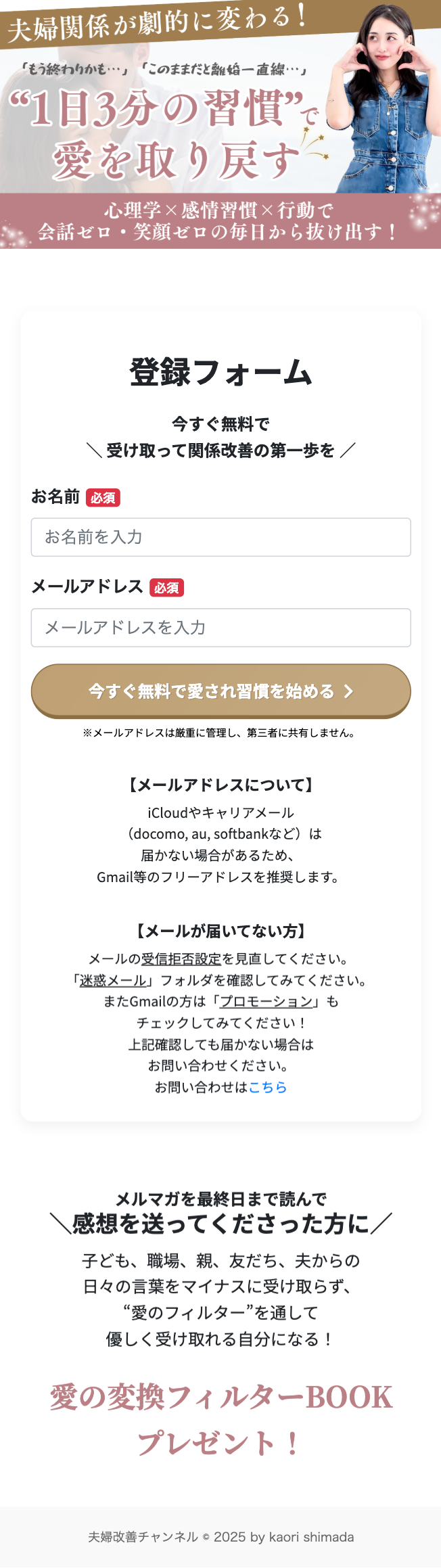
Task: Tap the お名前 name input field
Action: 220,537
